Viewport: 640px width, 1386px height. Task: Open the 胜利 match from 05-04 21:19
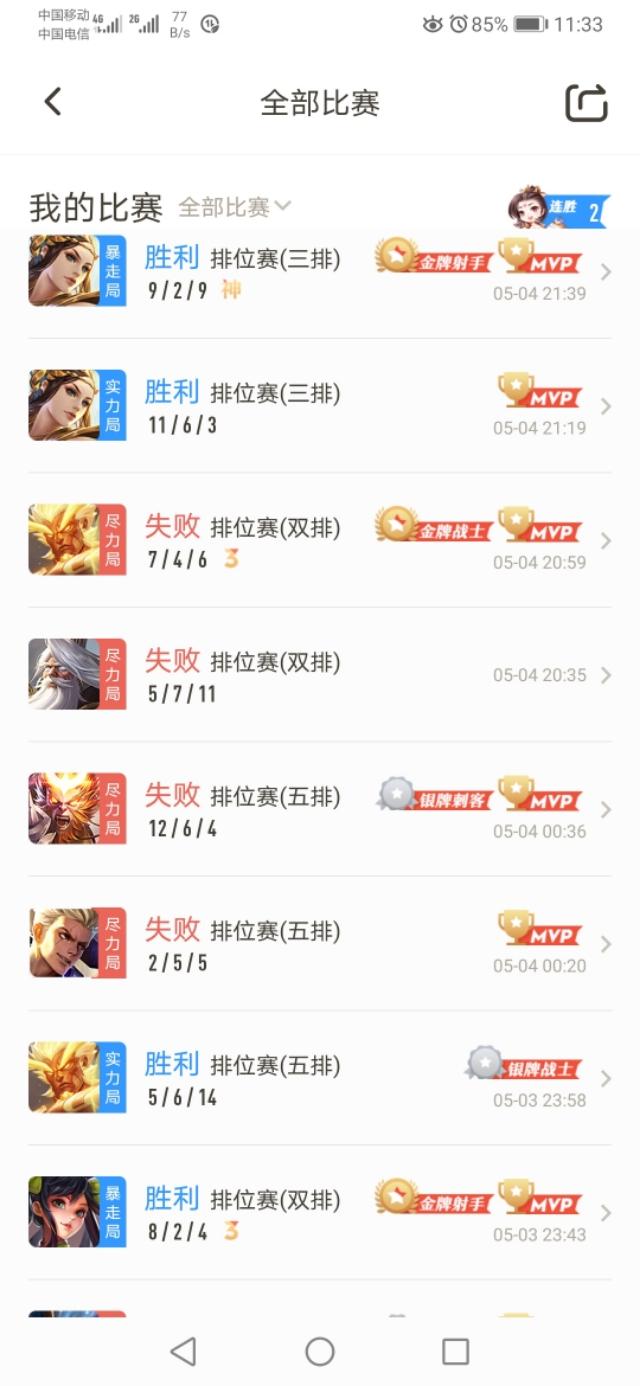pos(320,406)
